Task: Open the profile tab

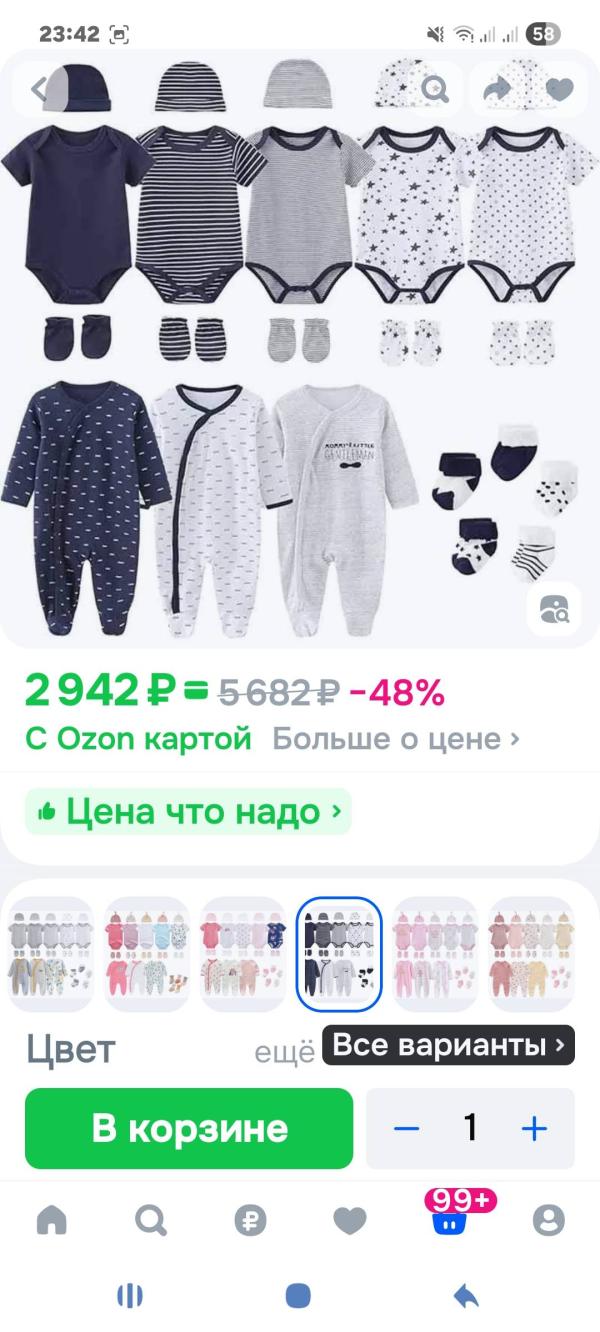Action: [549, 1220]
